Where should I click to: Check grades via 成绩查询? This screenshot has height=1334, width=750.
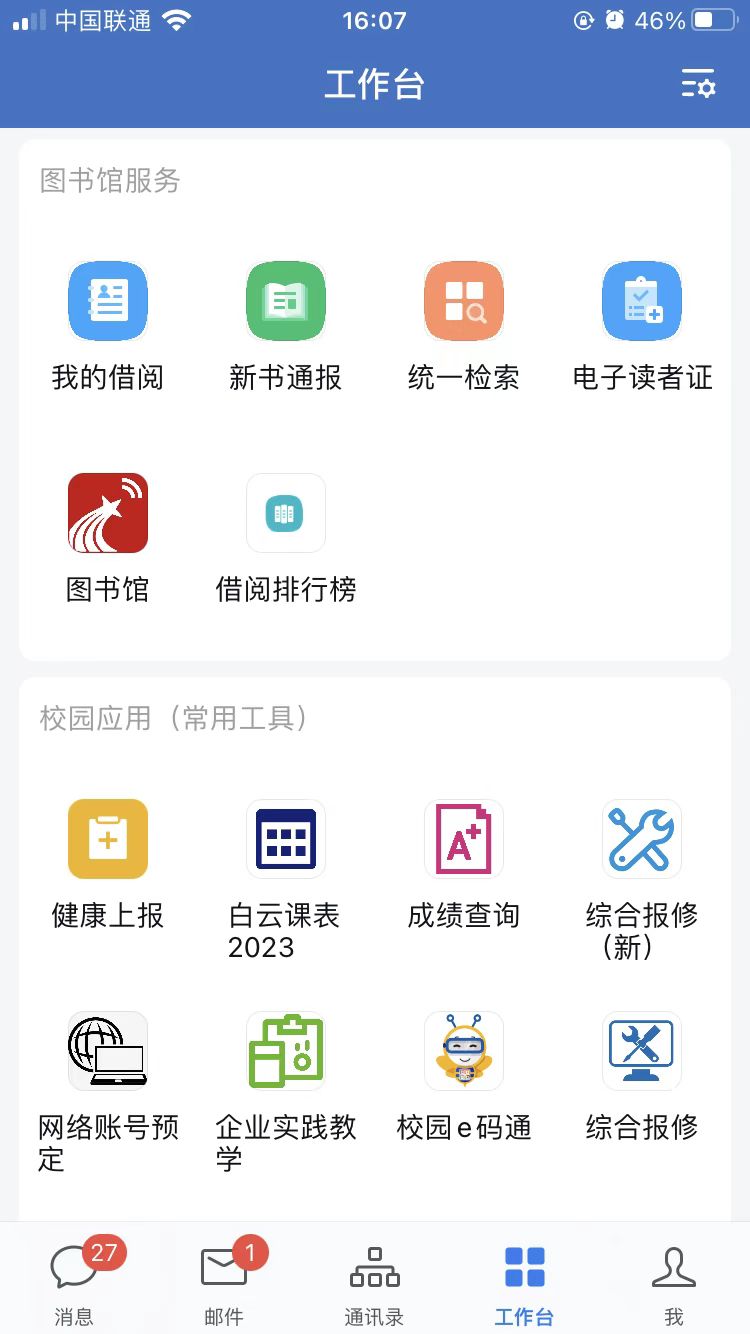[464, 839]
